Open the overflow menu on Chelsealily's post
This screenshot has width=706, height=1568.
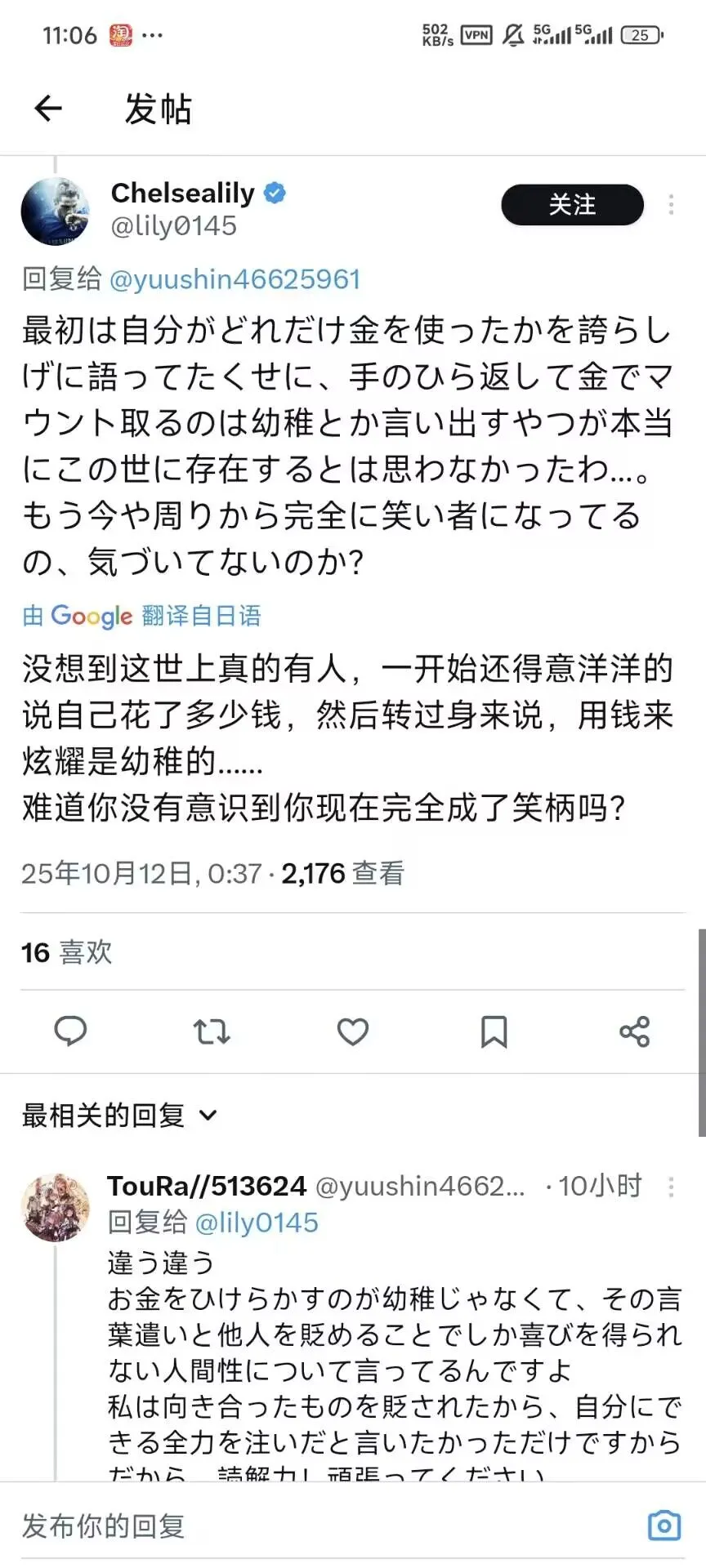(x=671, y=204)
